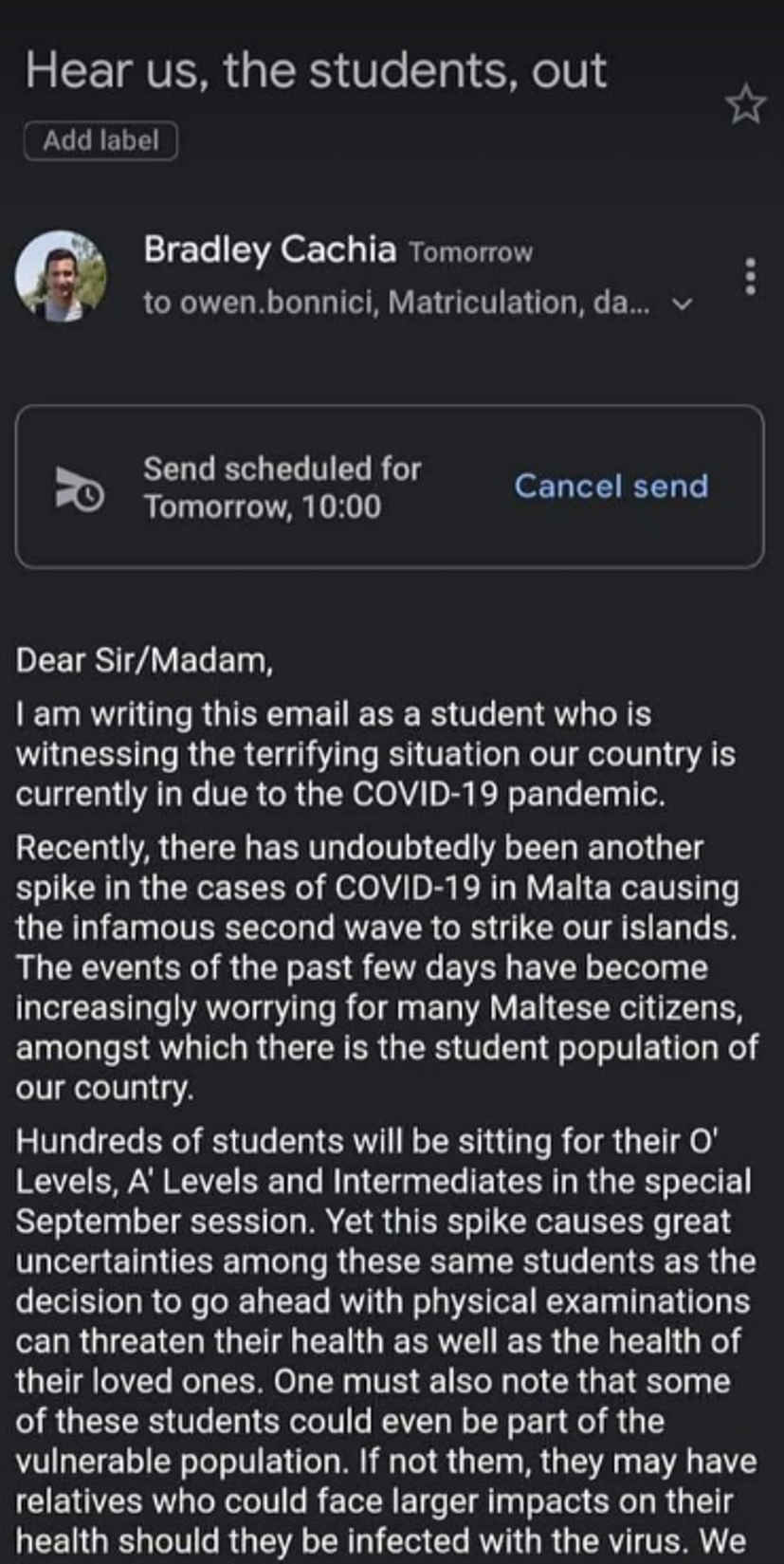The height and width of the screenshot is (1564, 784).
Task: Cancel the scheduled send
Action: [x=611, y=487]
